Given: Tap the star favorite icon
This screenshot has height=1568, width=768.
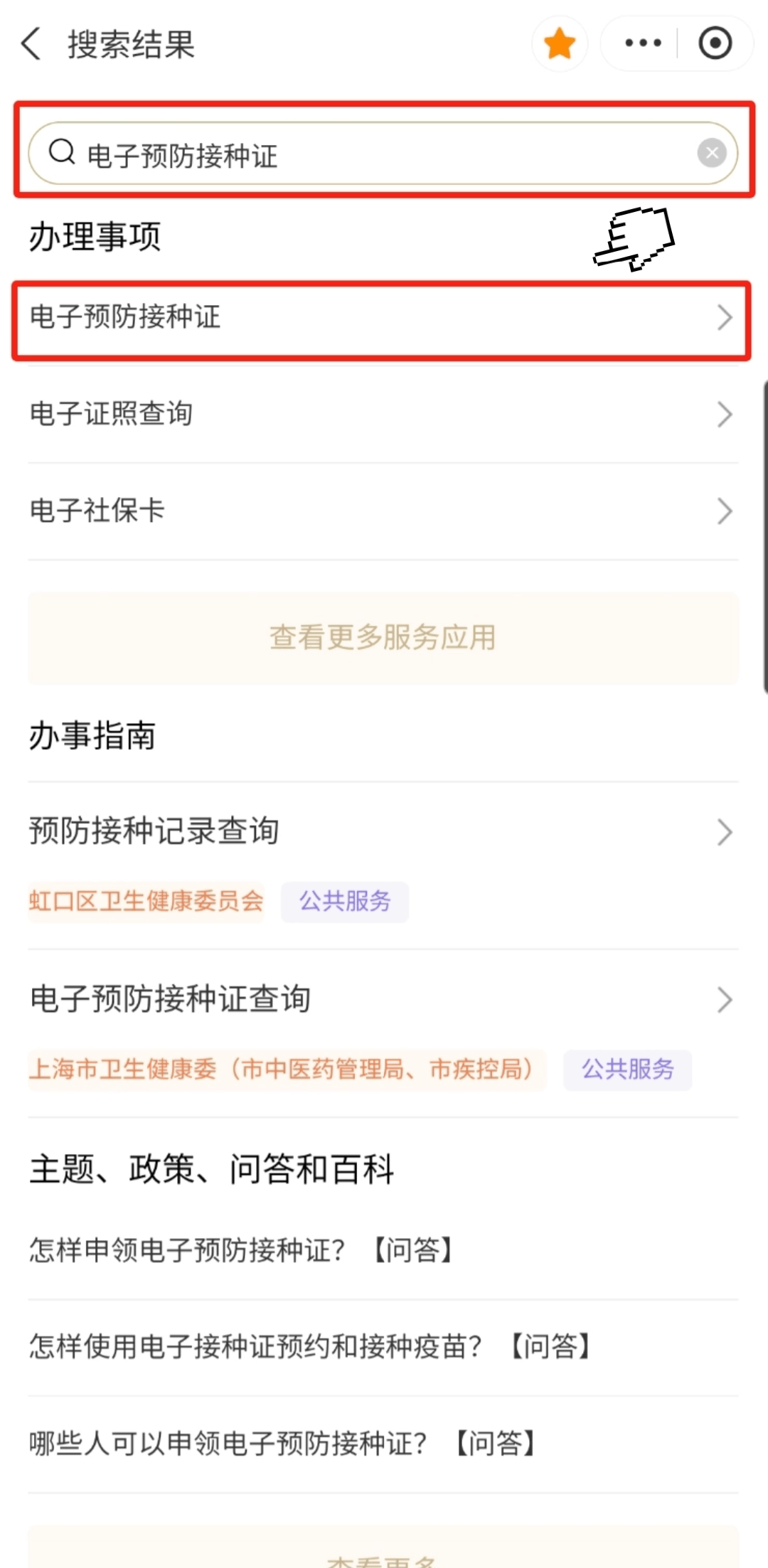Looking at the screenshot, I should pos(560,44).
